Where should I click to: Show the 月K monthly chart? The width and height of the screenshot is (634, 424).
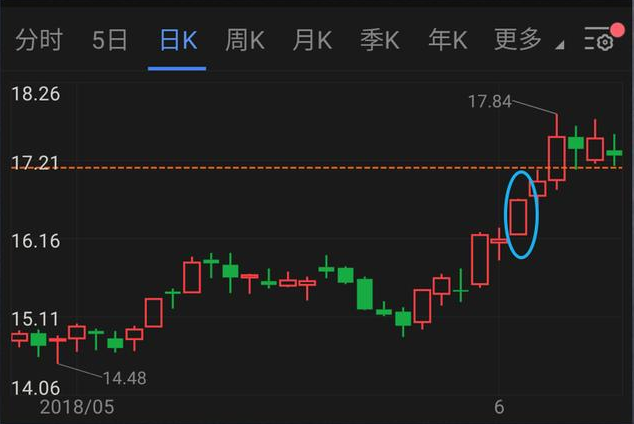pos(312,40)
